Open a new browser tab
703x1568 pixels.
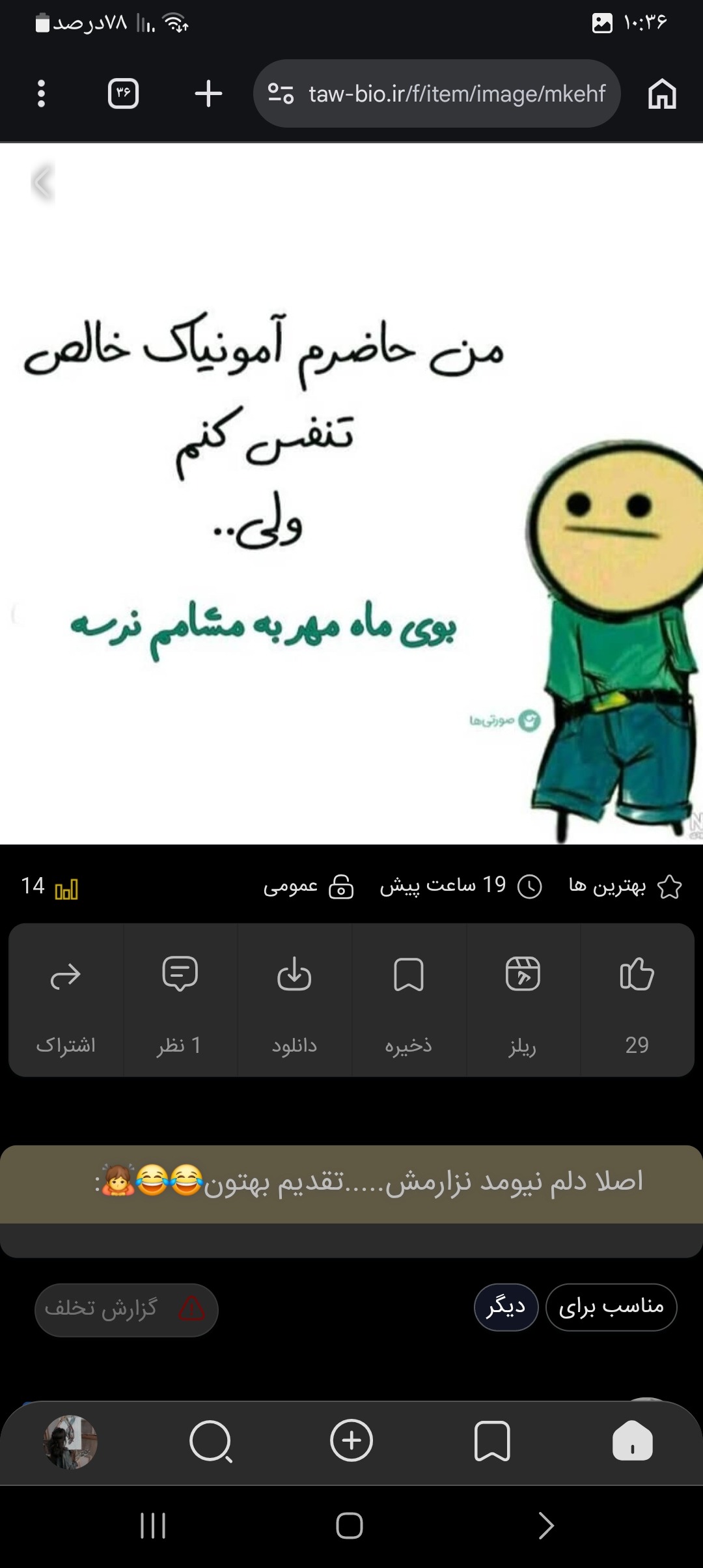pos(208,94)
